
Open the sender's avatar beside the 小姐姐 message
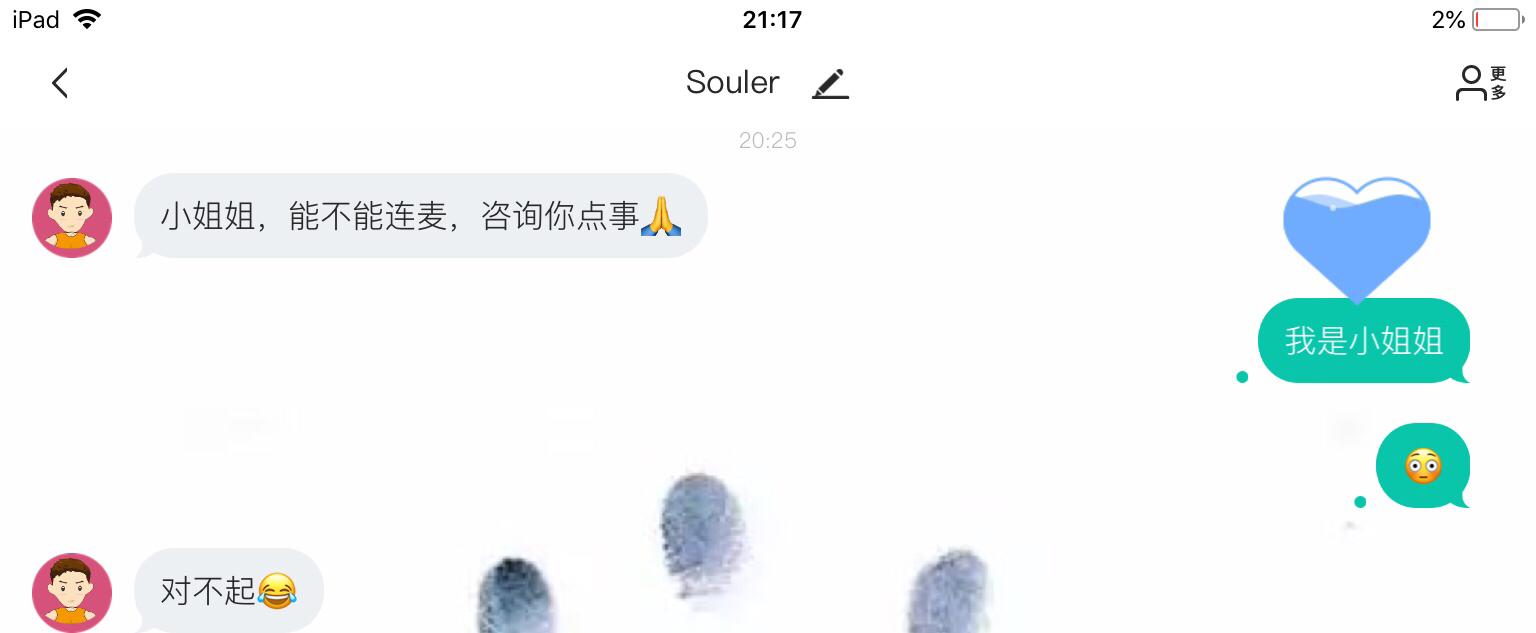pyautogui.click(x=72, y=218)
